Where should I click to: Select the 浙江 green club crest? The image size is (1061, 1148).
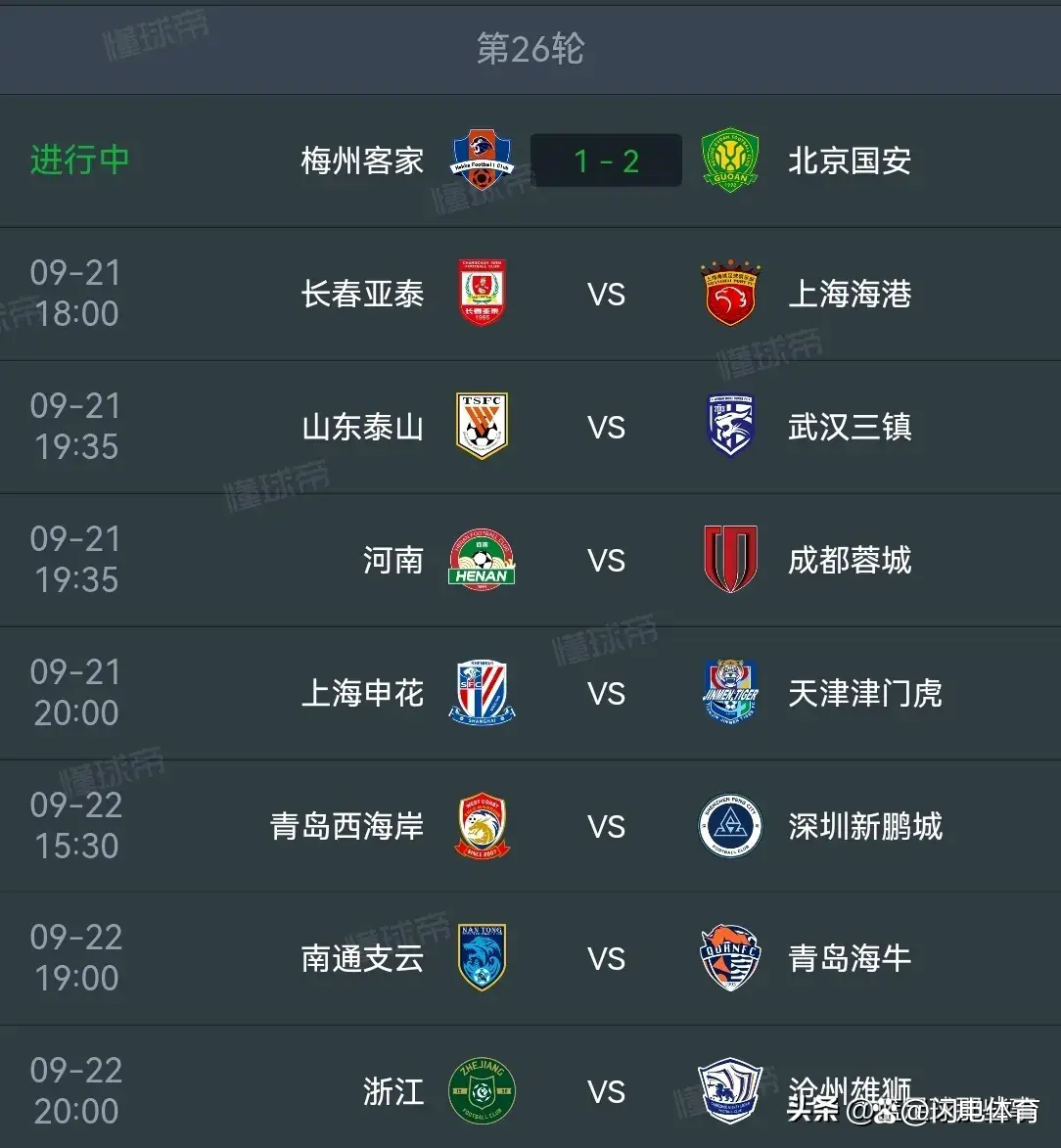point(482,1089)
